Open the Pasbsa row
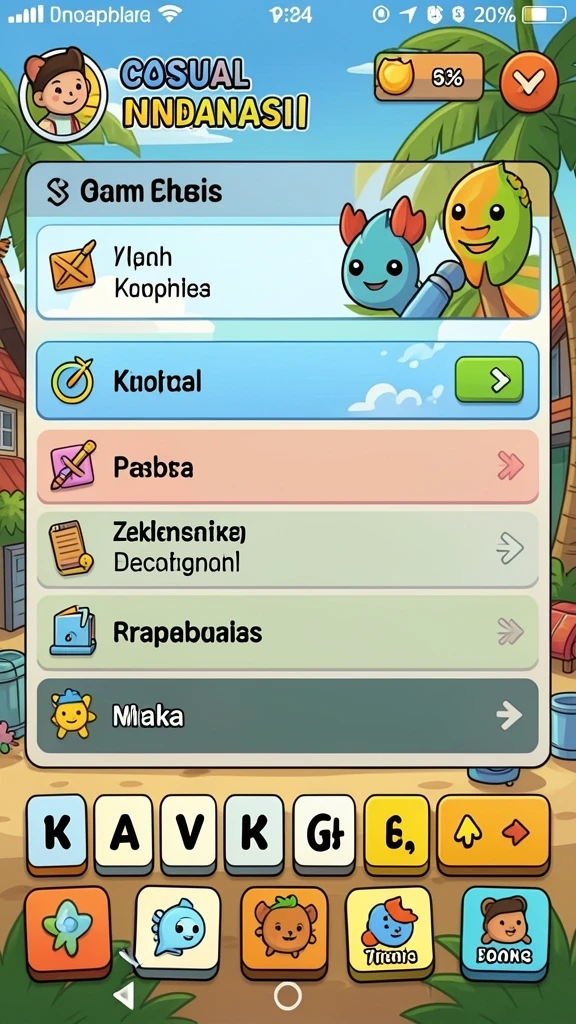Screen dimensions: 576x1024 [x=288, y=466]
